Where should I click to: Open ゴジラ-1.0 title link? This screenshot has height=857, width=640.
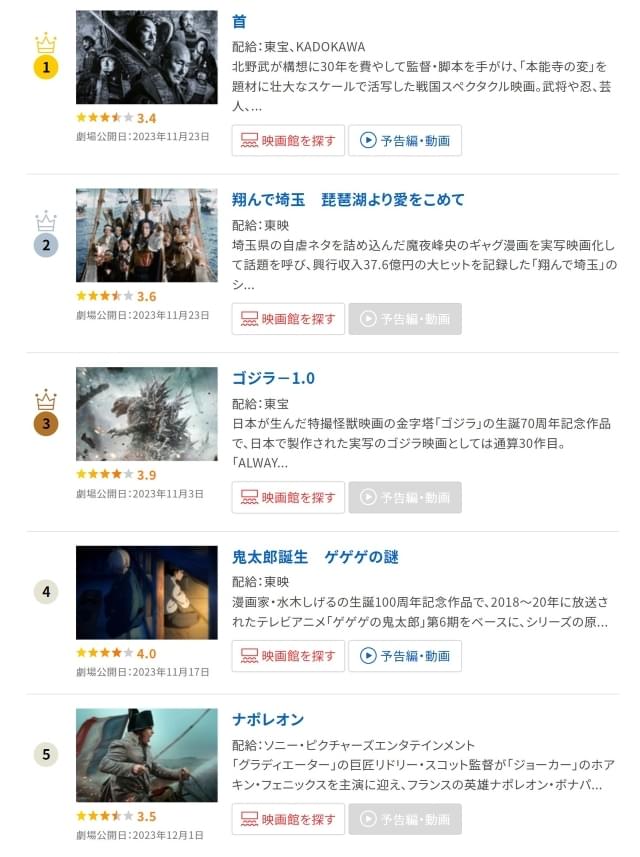273,378
